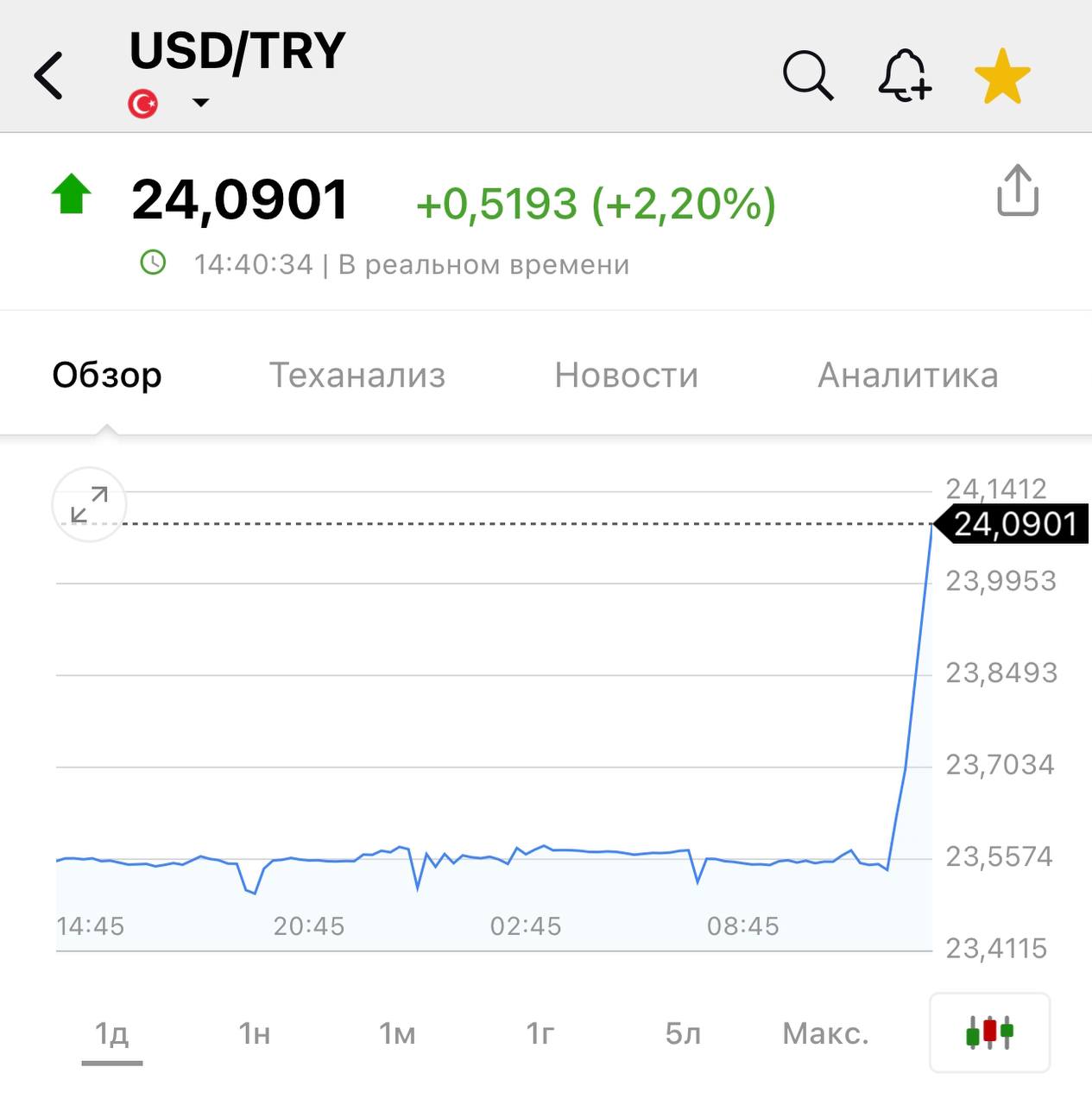Screen dimensions: 1092x1105
Task: Open the Новости tab
Action: point(626,375)
